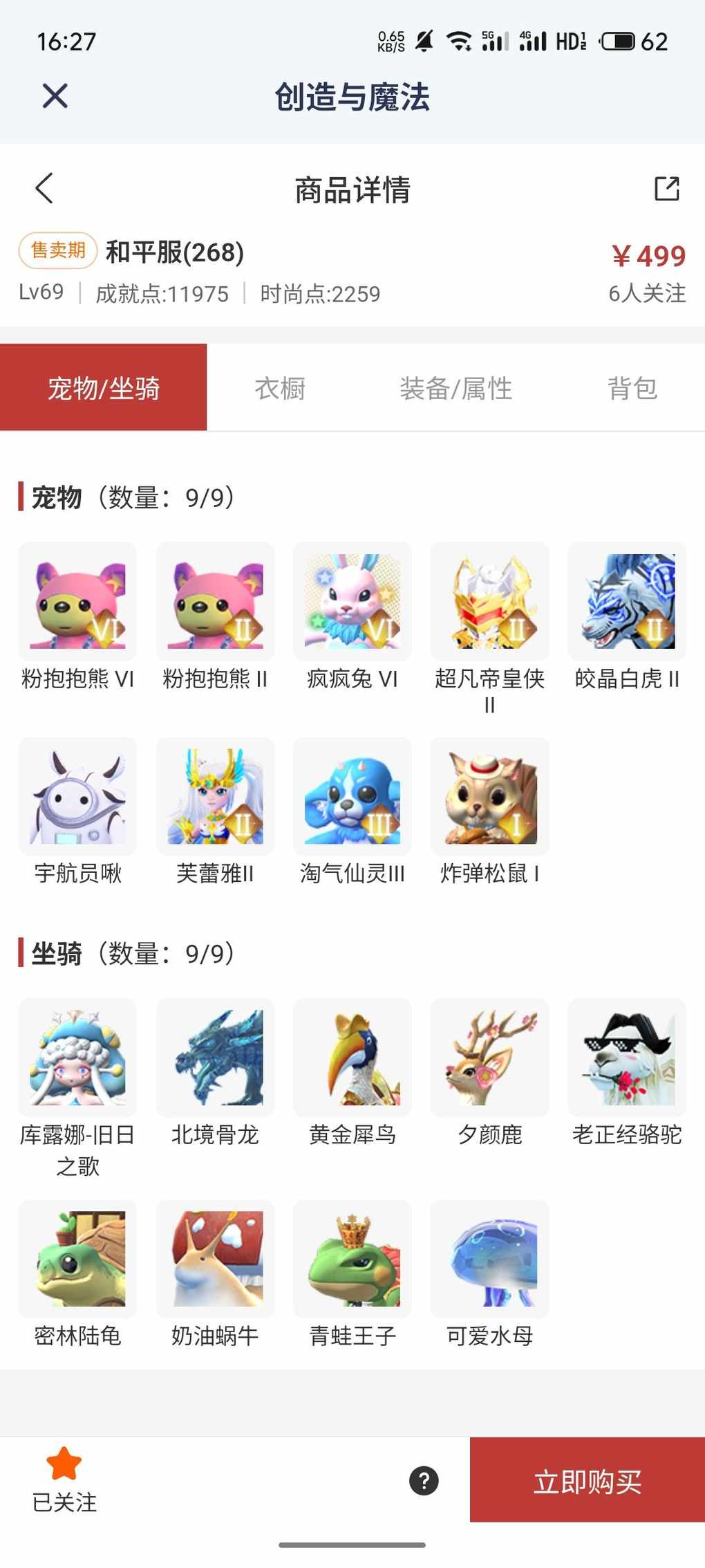Viewport: 705px width, 1568px height.
Task: View mount 北境骨龙
Action: (x=215, y=1058)
